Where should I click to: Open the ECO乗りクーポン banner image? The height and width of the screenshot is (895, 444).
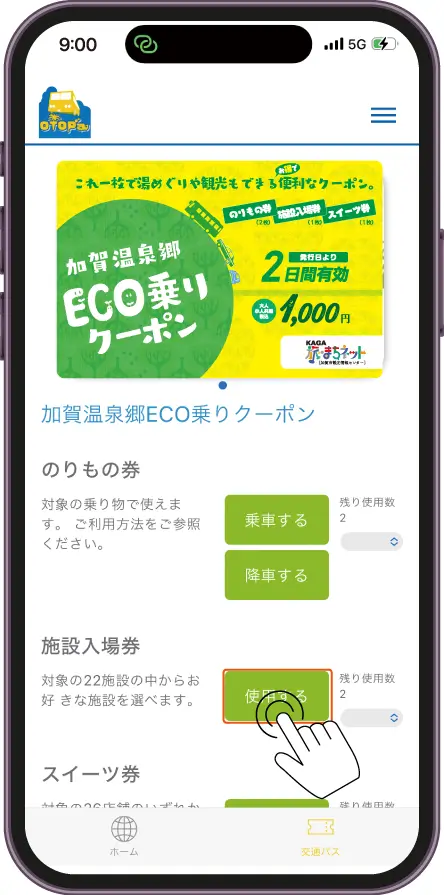[x=220, y=269]
